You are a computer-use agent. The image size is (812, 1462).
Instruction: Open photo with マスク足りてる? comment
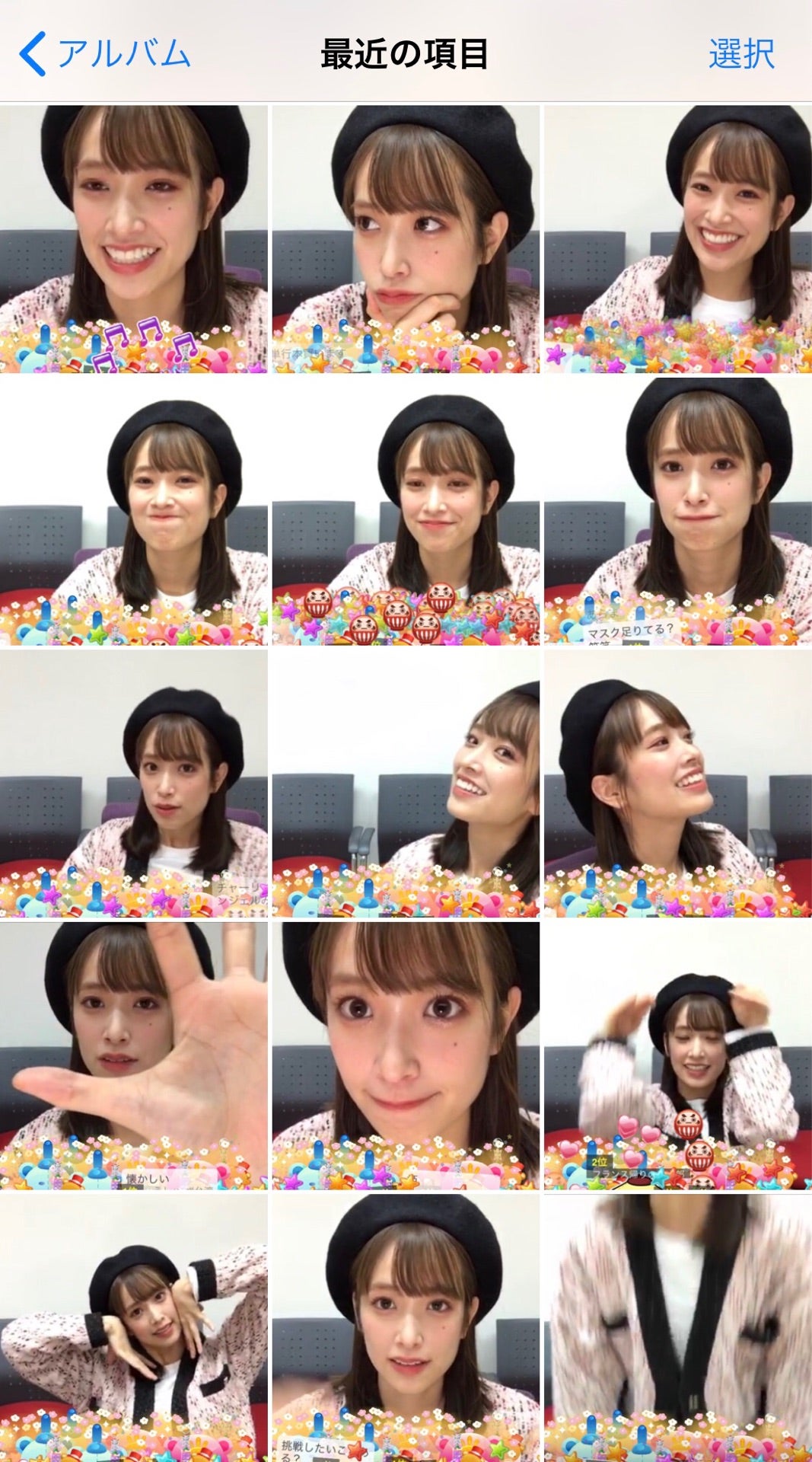(677, 511)
